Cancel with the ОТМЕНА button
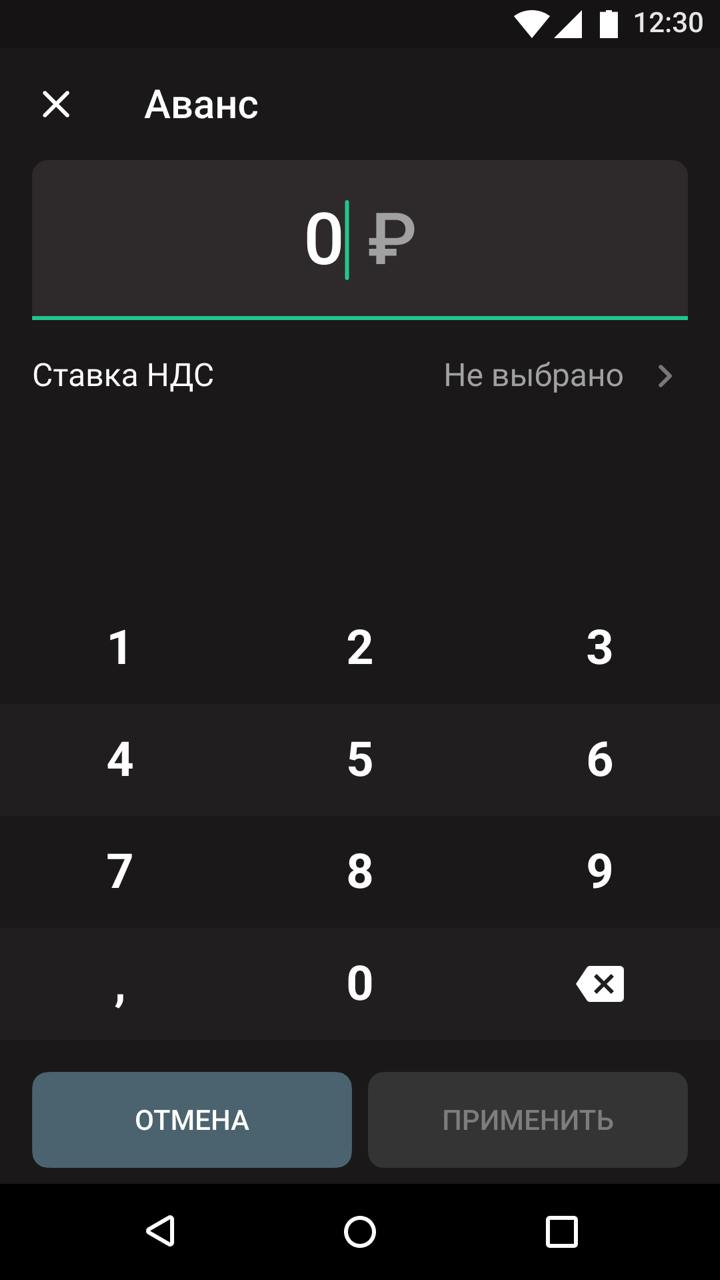Screen dimensions: 720x1280 (x=192, y=1120)
